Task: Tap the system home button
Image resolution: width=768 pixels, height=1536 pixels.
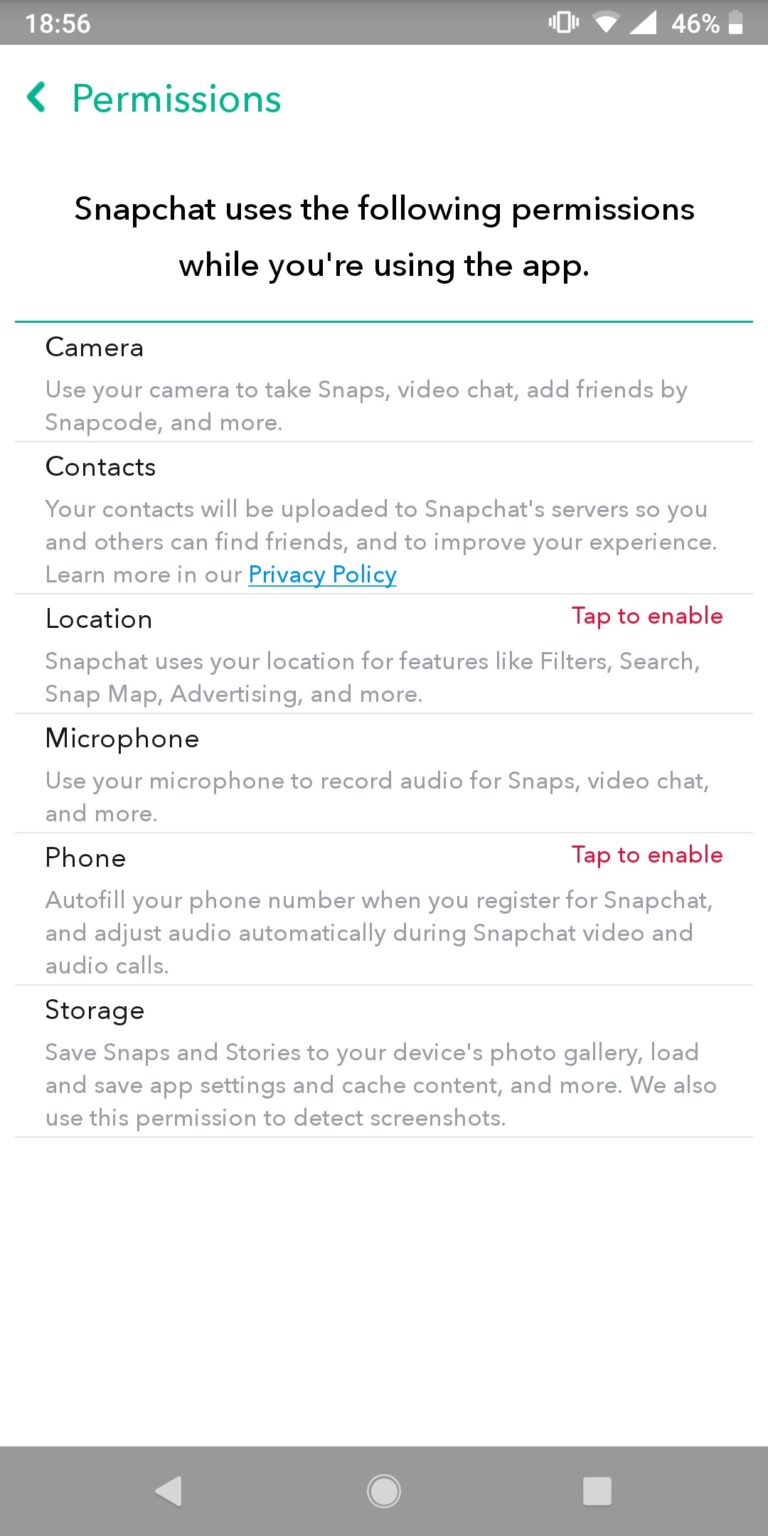Action: point(384,1491)
